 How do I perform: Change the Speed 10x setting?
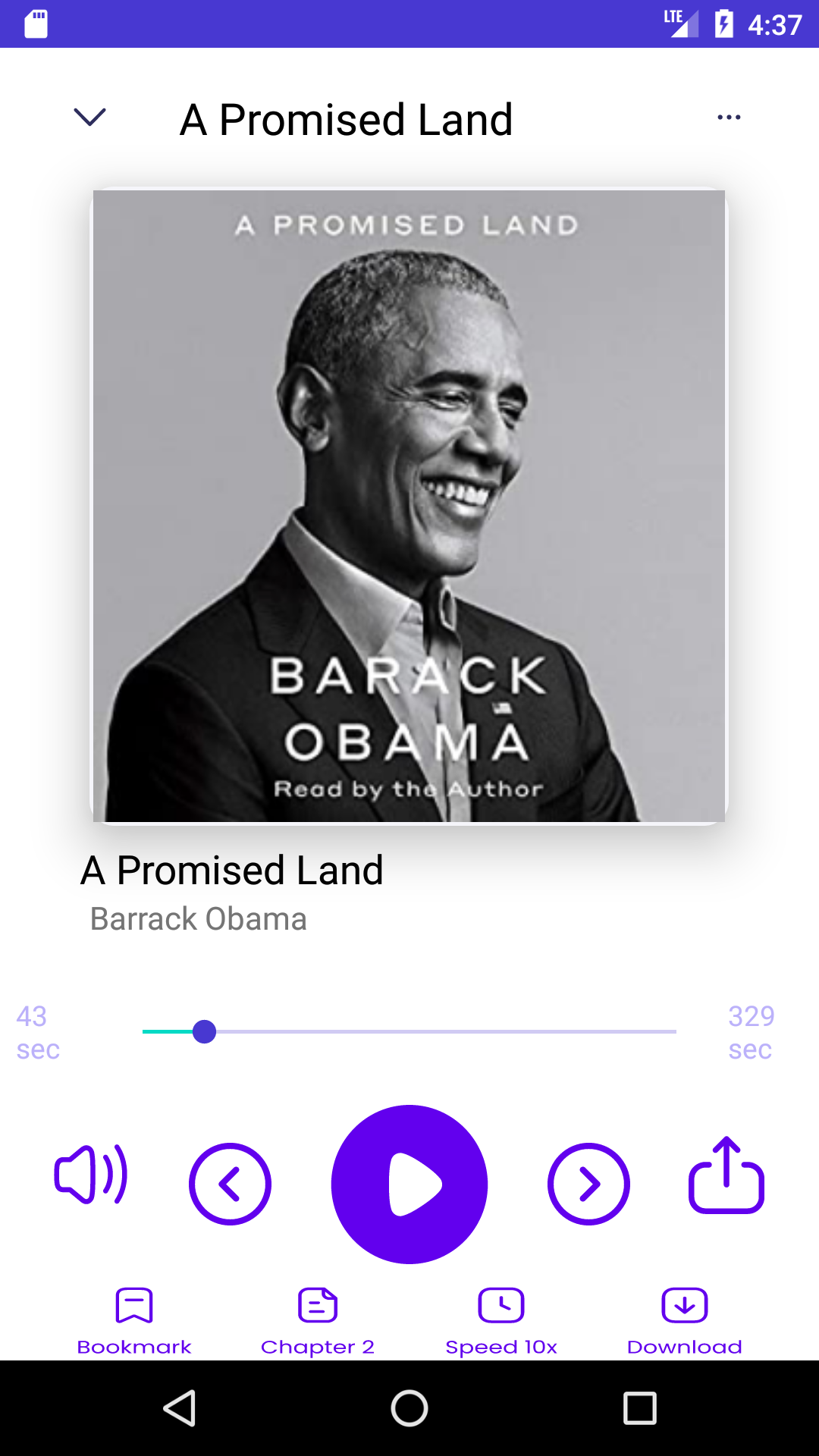(x=501, y=1319)
